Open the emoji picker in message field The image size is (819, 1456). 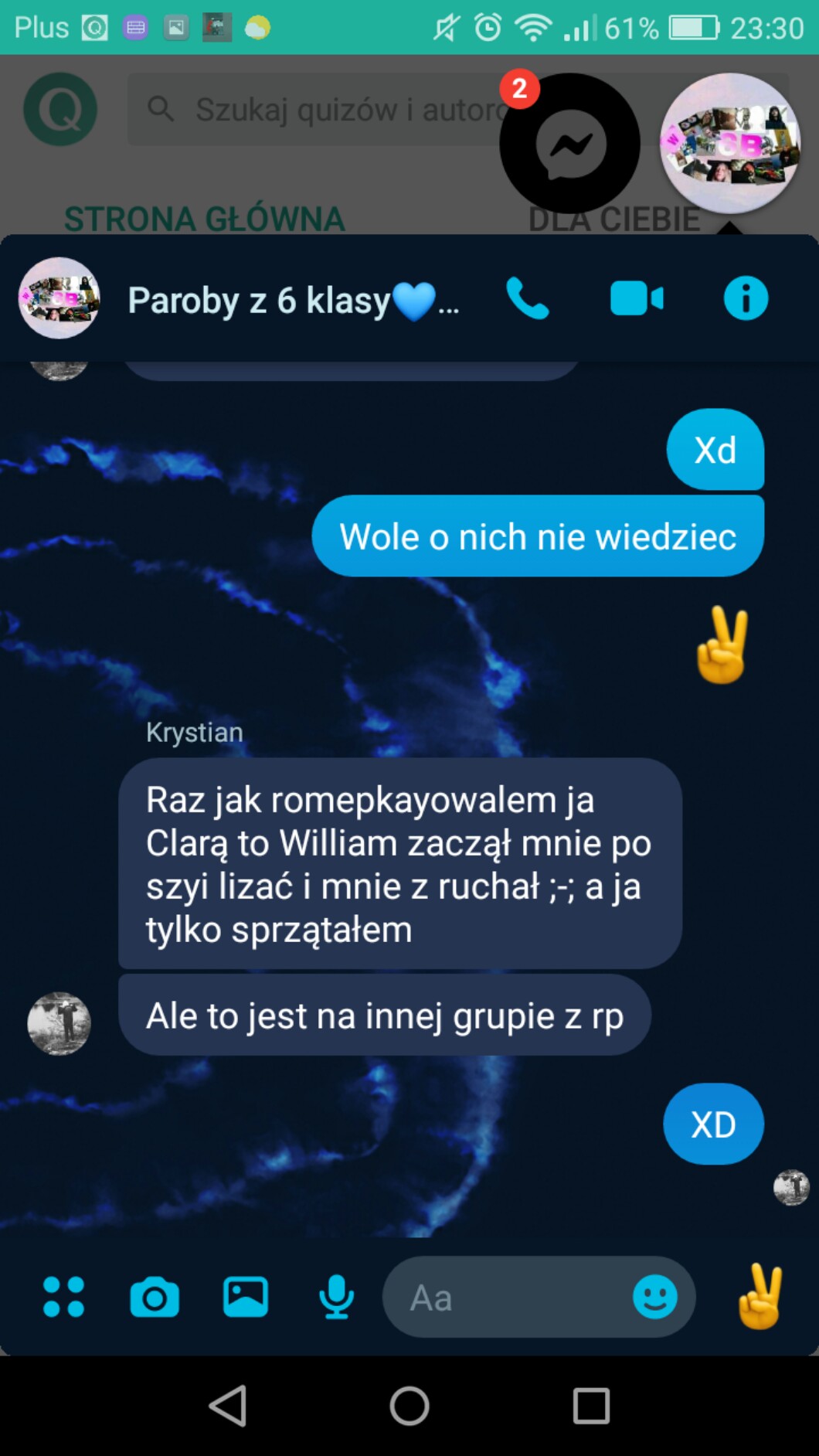click(654, 1297)
